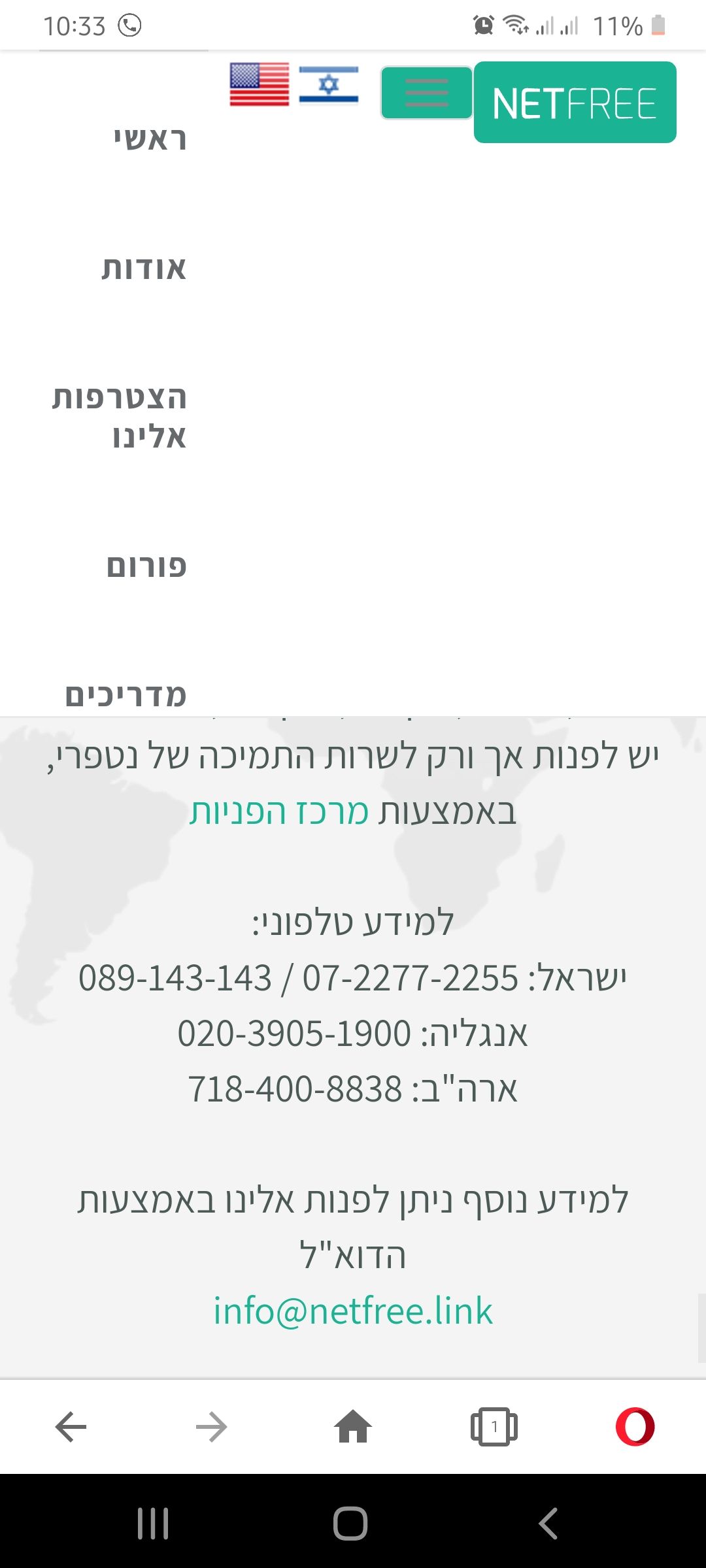Image resolution: width=706 pixels, height=1568 pixels.
Task: Open the אודות page
Action: pyautogui.click(x=144, y=269)
